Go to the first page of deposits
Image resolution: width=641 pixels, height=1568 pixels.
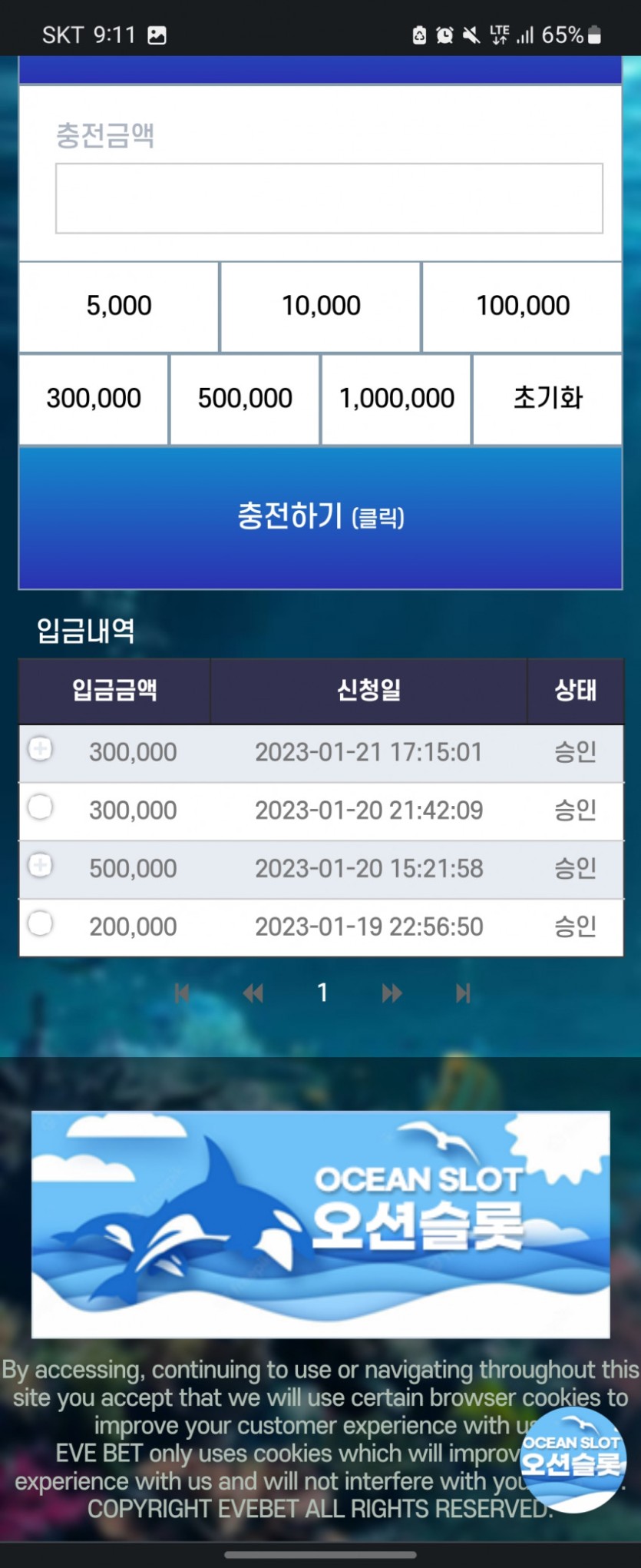point(182,993)
